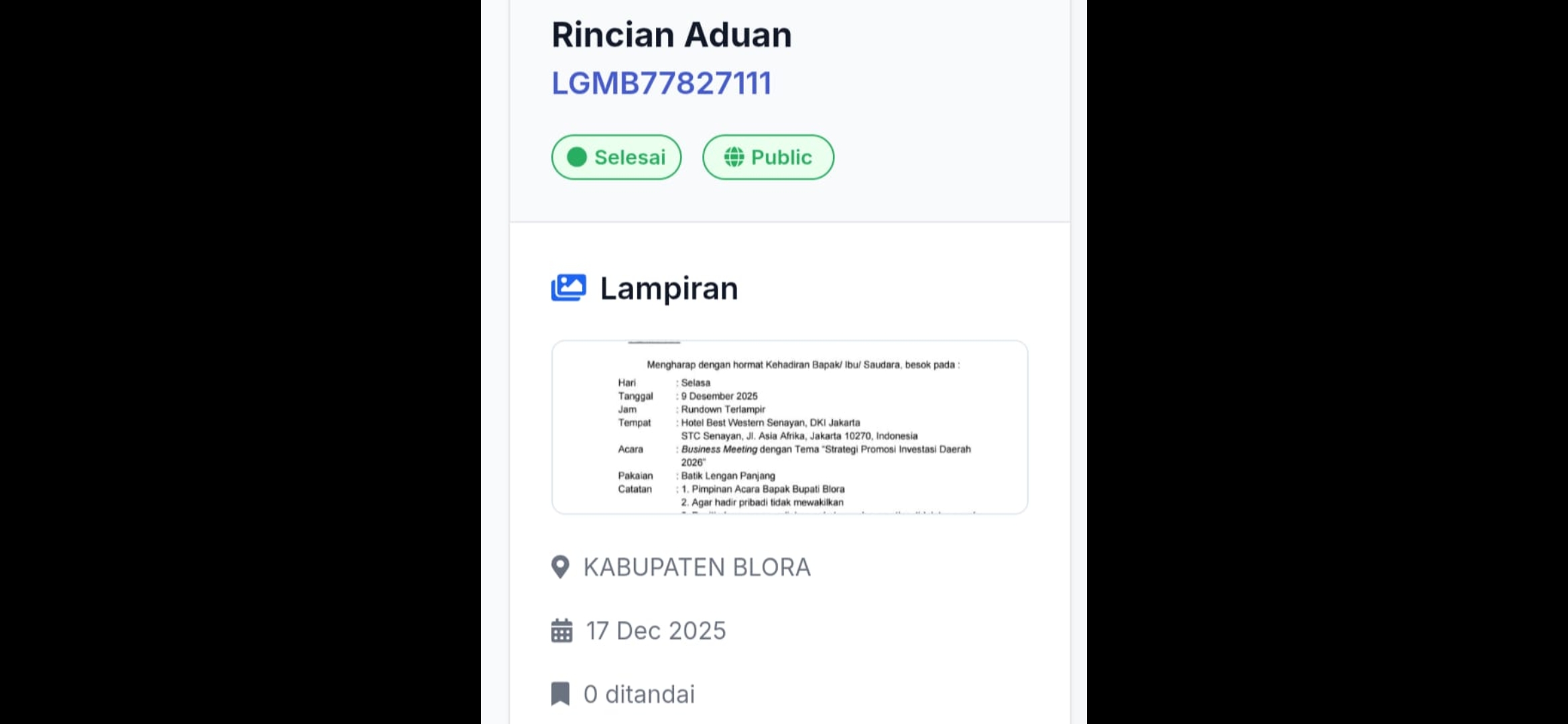
Task: Open complaint ID LGMB77827111 link
Action: coord(661,84)
